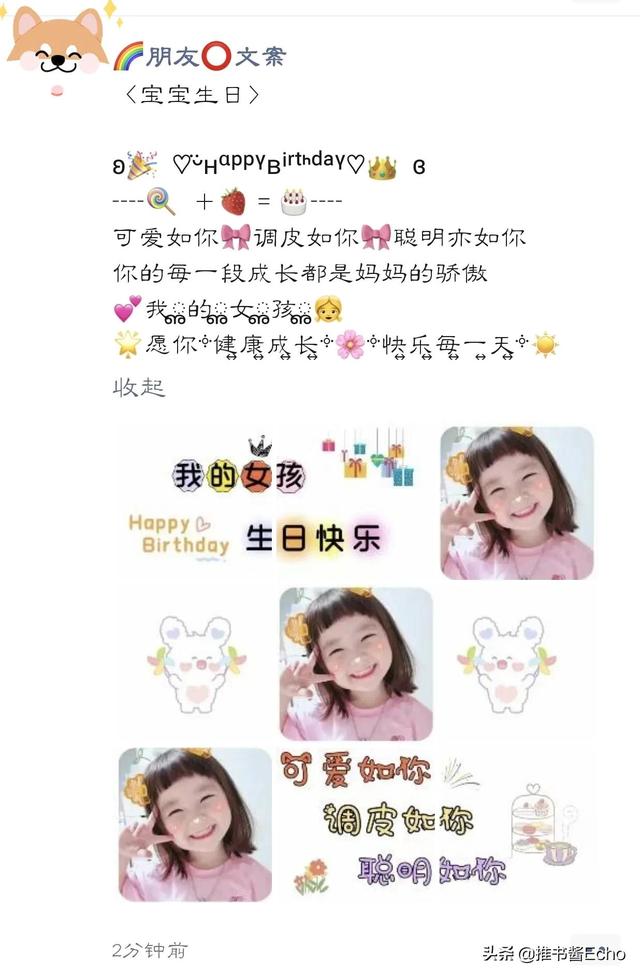Open the 可爱如你 调皮如你 picture tile
Screen dimensions: 640x976
click(x=436, y=824)
